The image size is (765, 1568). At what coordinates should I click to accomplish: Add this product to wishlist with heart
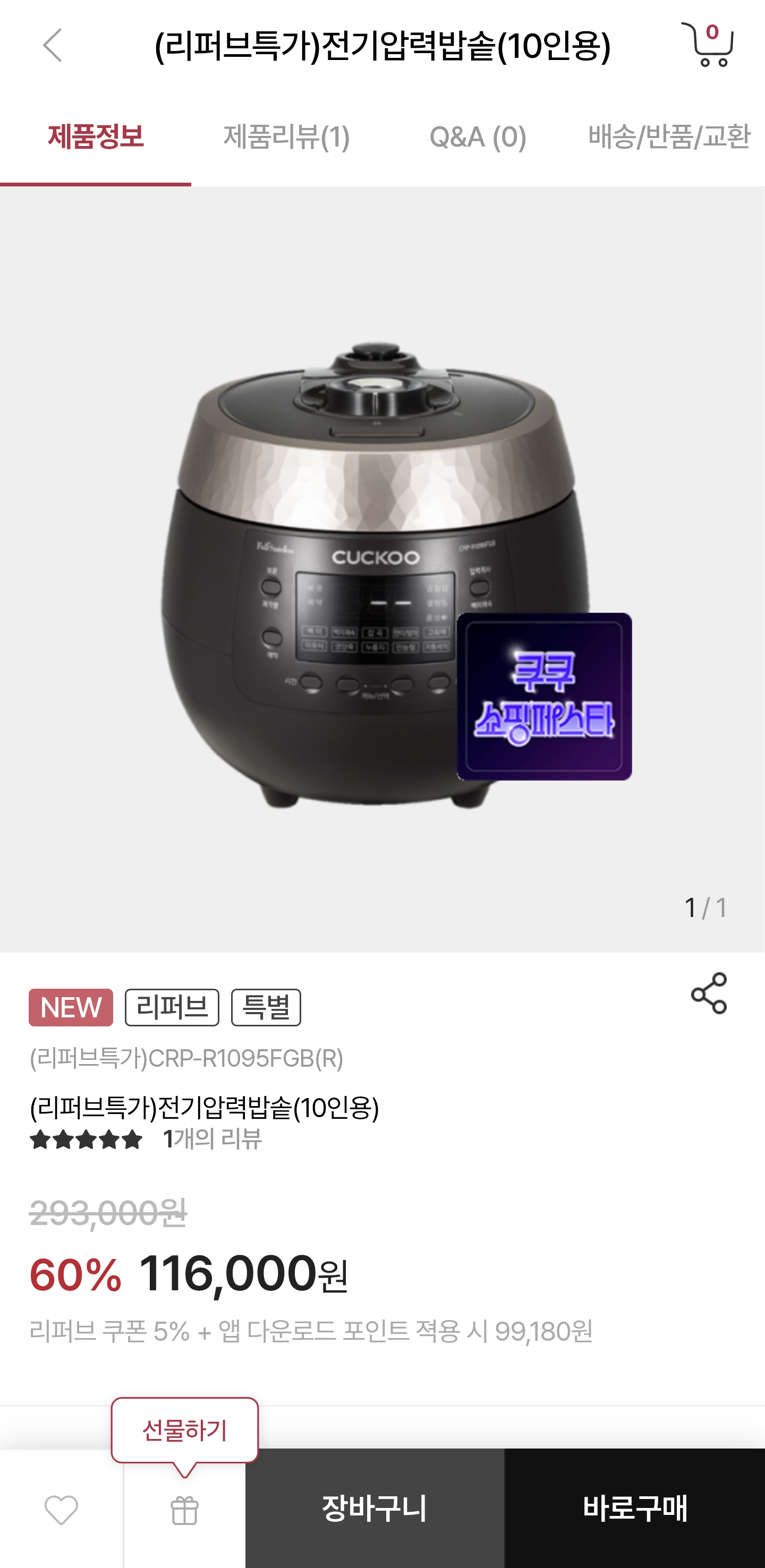pos(62,1510)
